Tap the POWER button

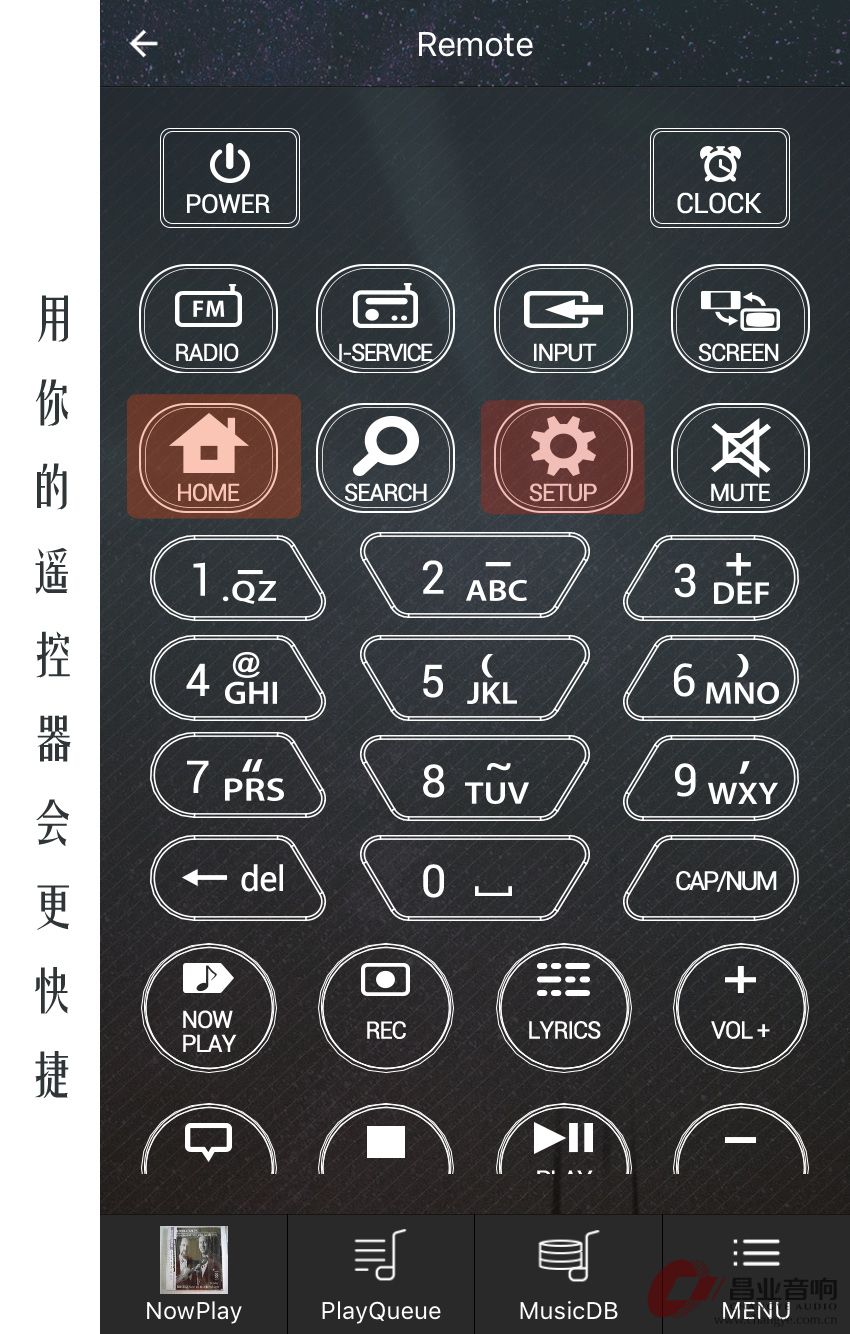[x=229, y=179]
